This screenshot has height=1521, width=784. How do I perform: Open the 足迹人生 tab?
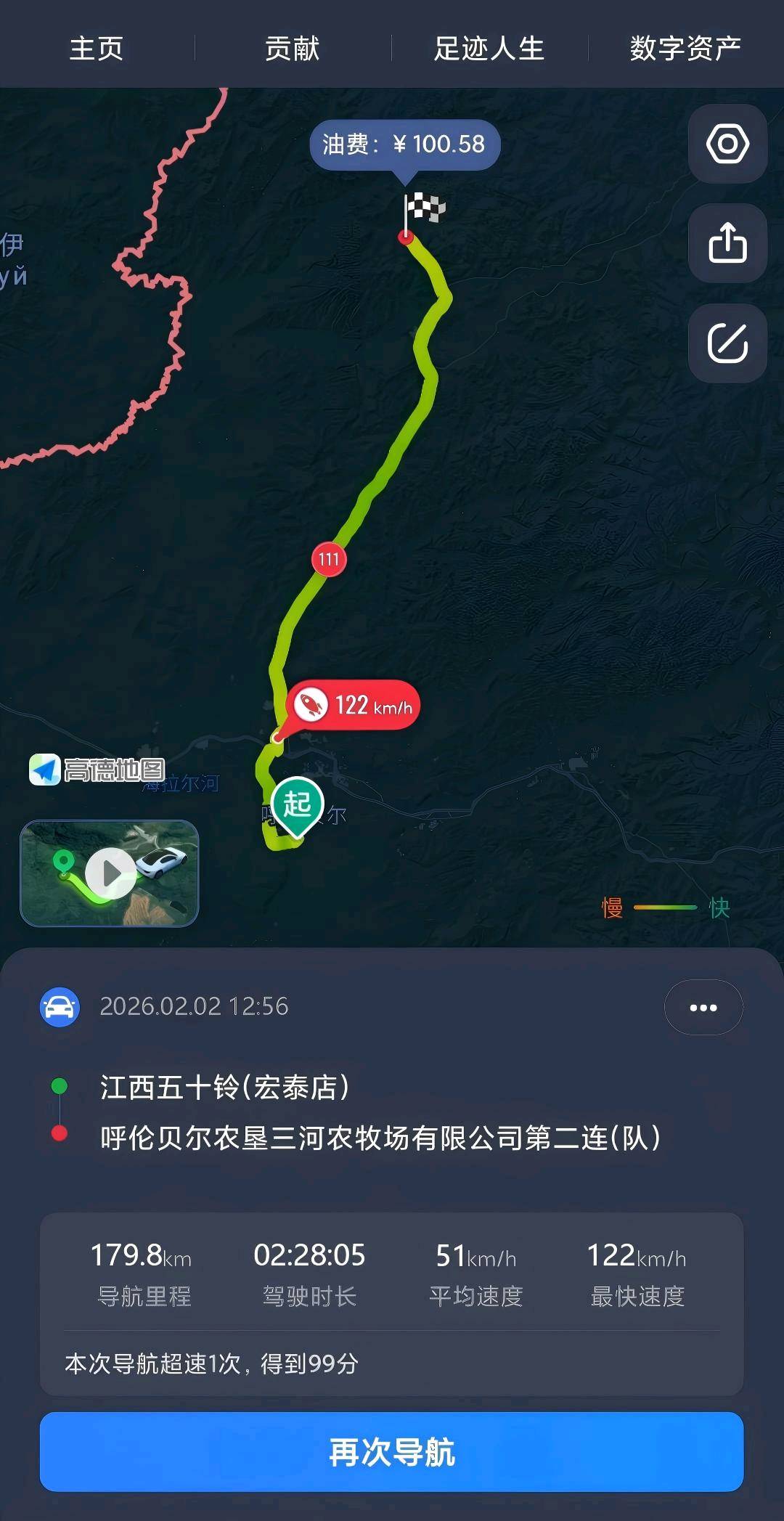coord(489,49)
